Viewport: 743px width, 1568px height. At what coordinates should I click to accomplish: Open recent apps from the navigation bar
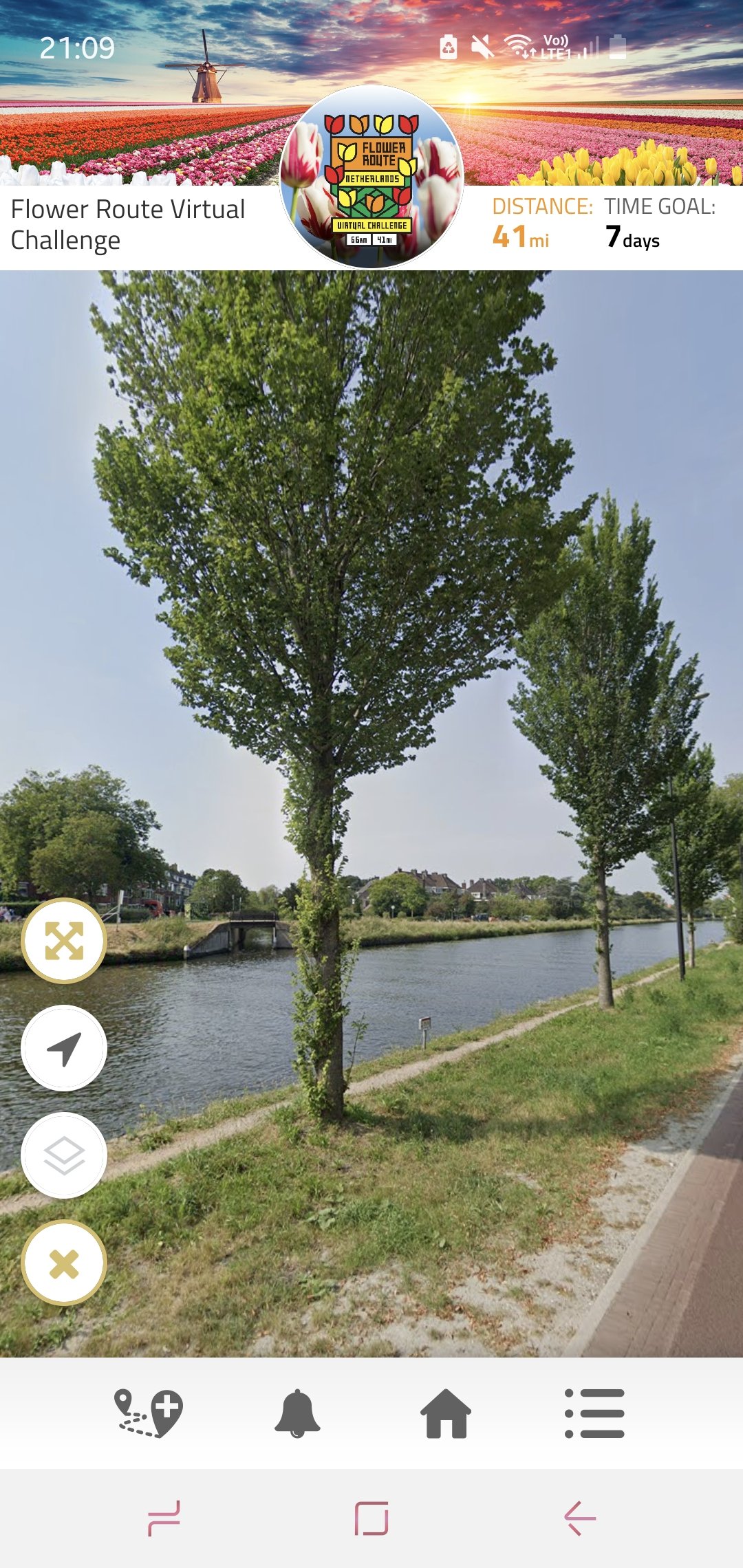pos(164,1518)
